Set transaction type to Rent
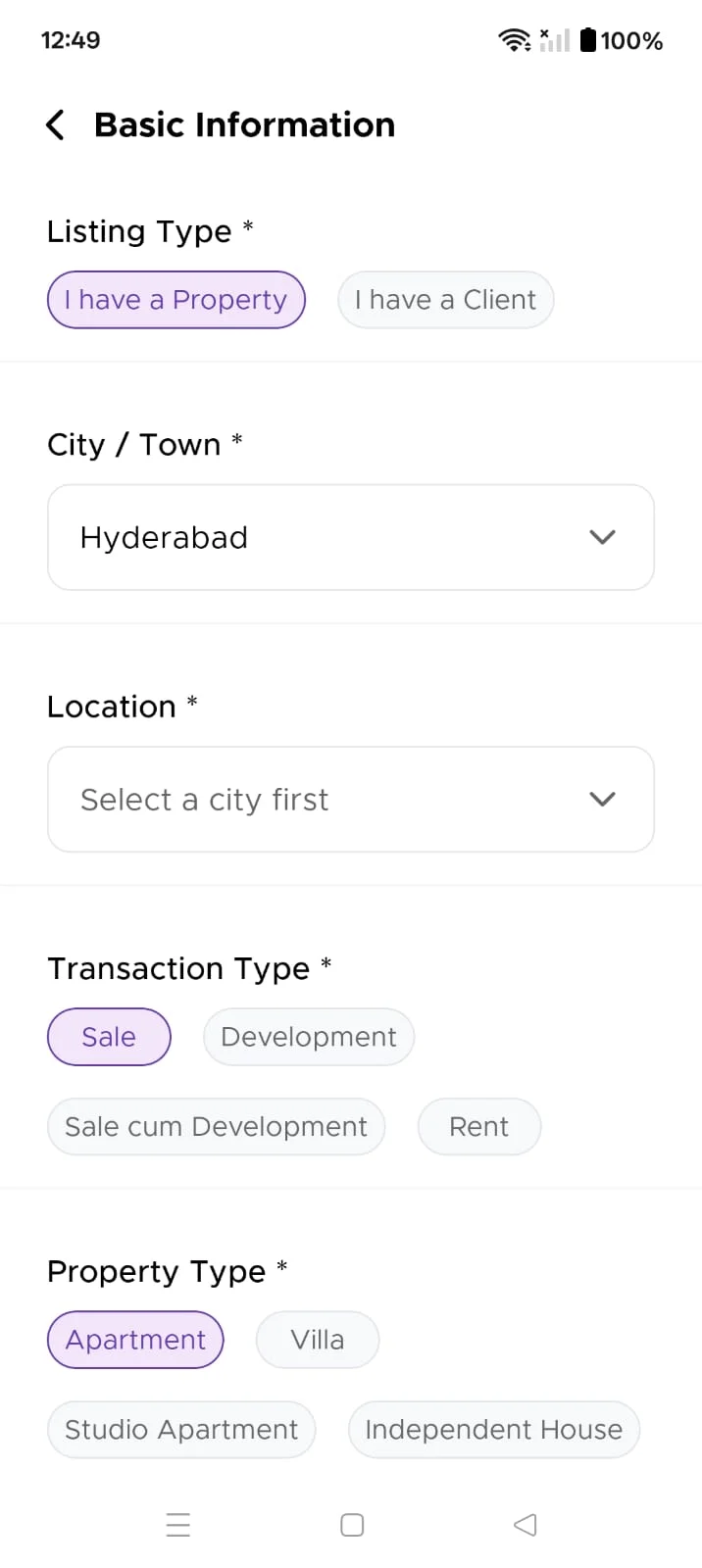The height and width of the screenshot is (1568, 702). [478, 1127]
